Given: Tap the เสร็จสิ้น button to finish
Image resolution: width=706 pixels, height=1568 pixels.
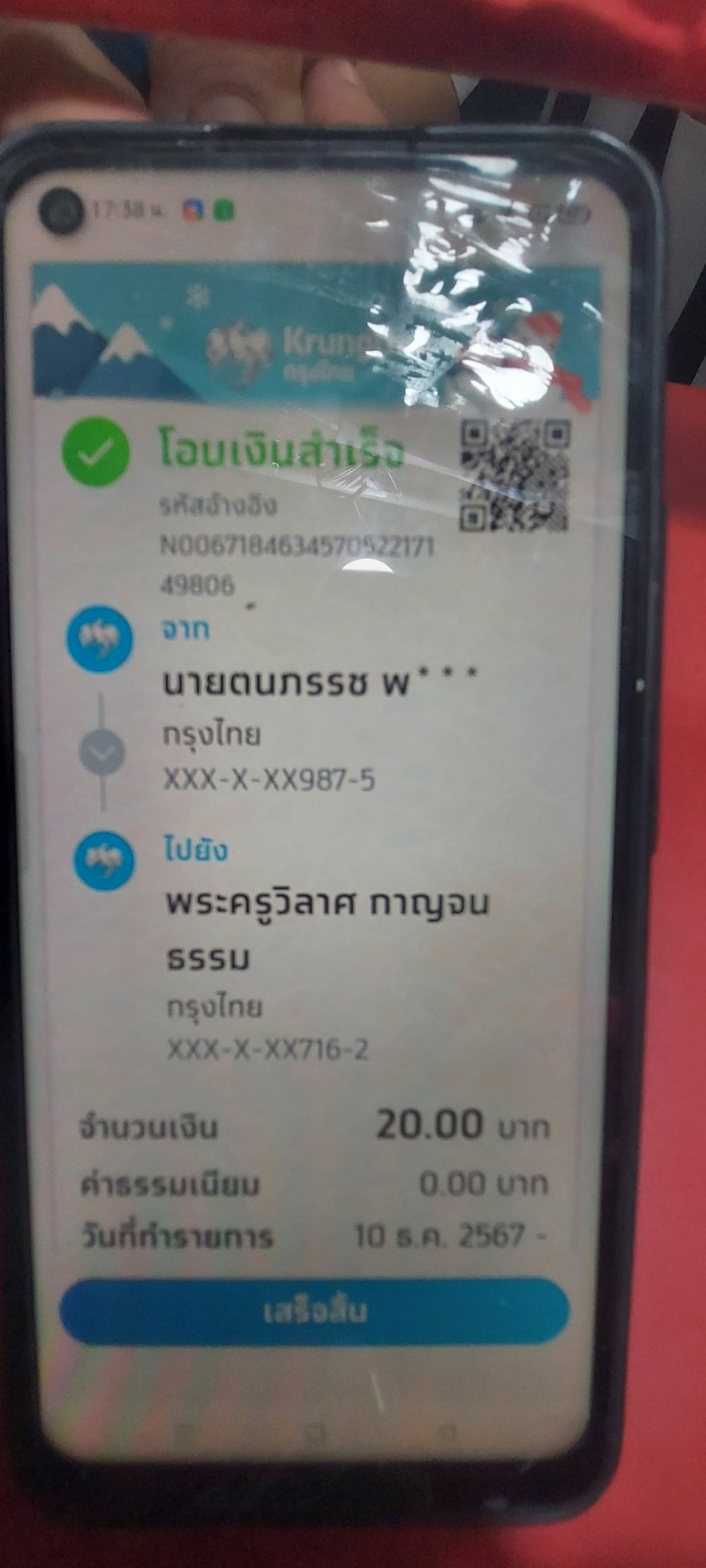Looking at the screenshot, I should point(315,1311).
